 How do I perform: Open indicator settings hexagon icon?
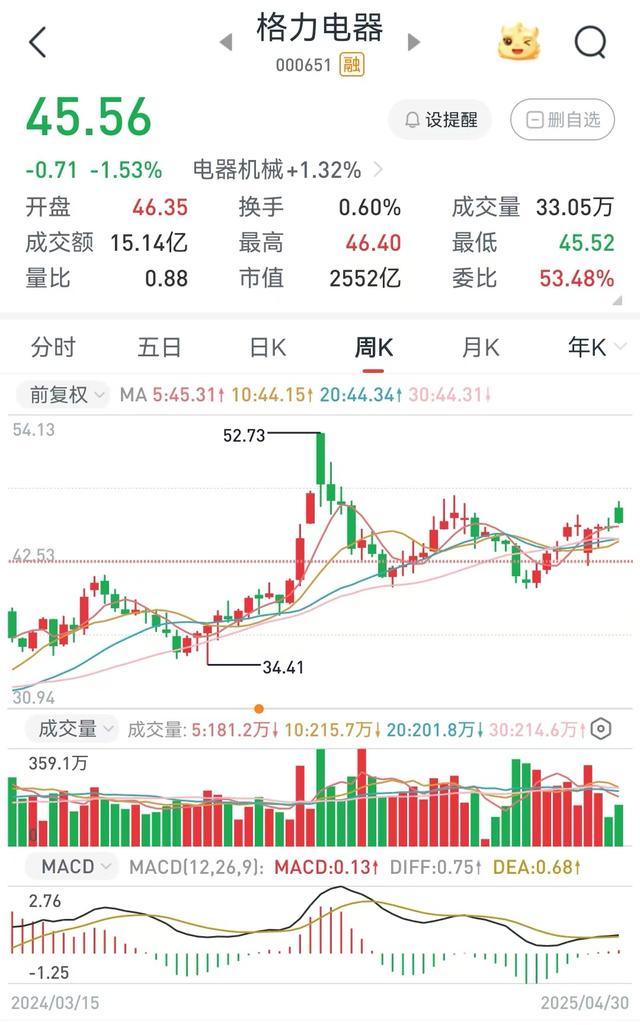coord(600,728)
